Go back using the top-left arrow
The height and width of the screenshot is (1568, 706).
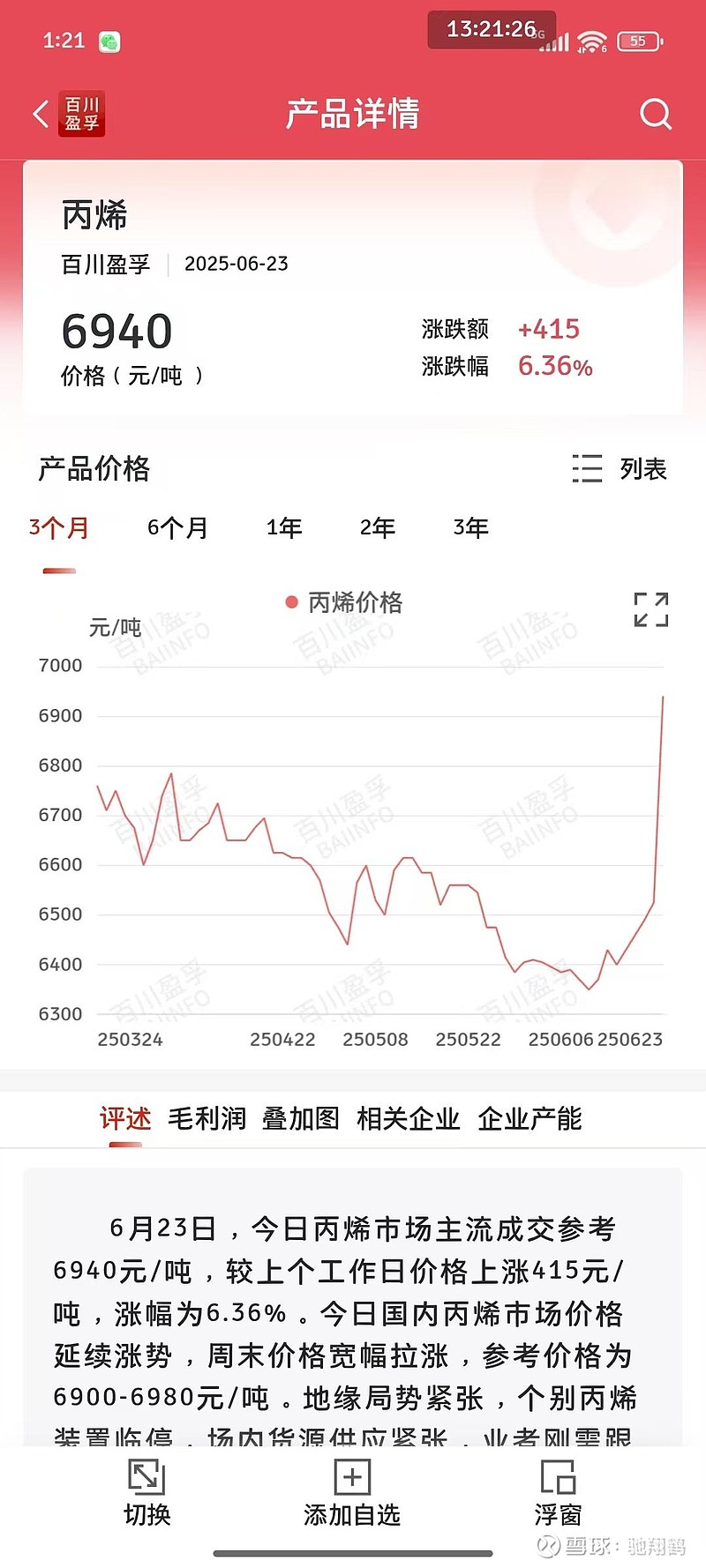tap(41, 114)
